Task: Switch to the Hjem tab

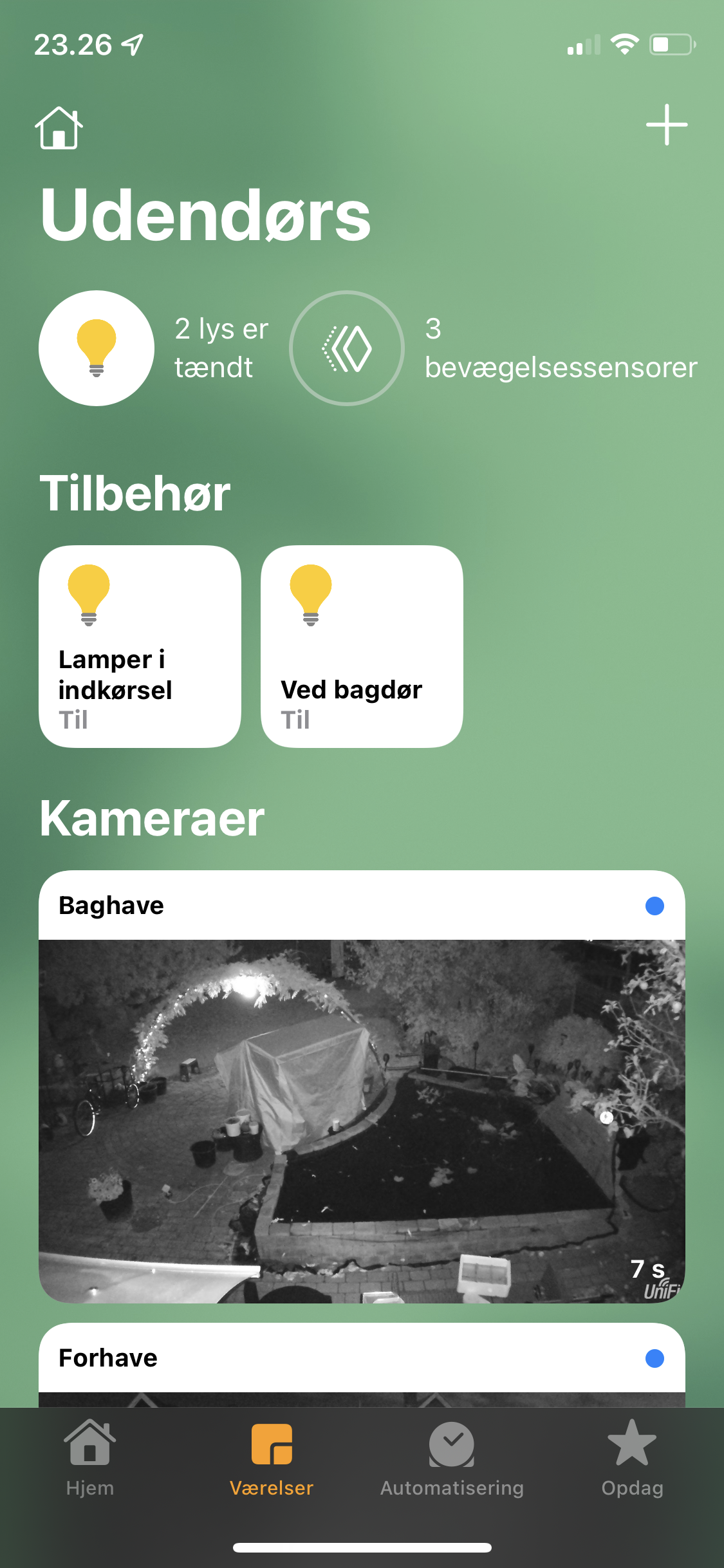Action: pyautogui.click(x=90, y=1459)
